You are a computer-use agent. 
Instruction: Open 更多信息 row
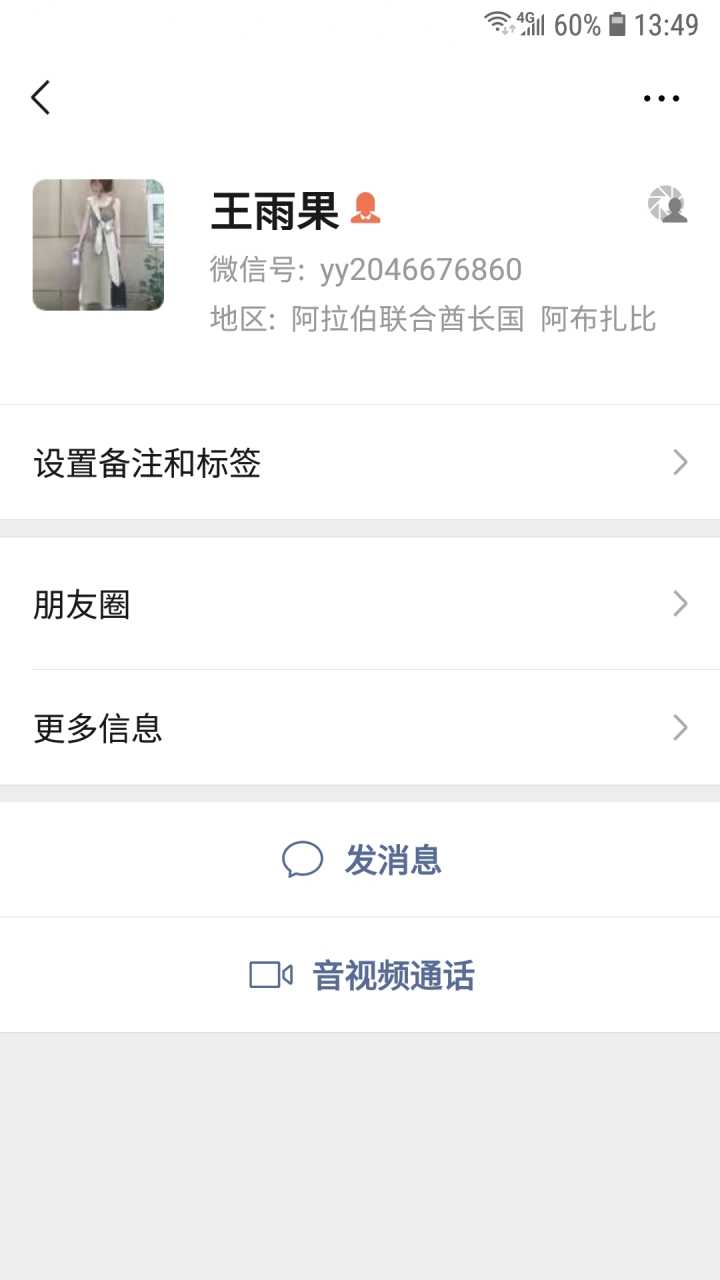pyautogui.click(x=360, y=728)
